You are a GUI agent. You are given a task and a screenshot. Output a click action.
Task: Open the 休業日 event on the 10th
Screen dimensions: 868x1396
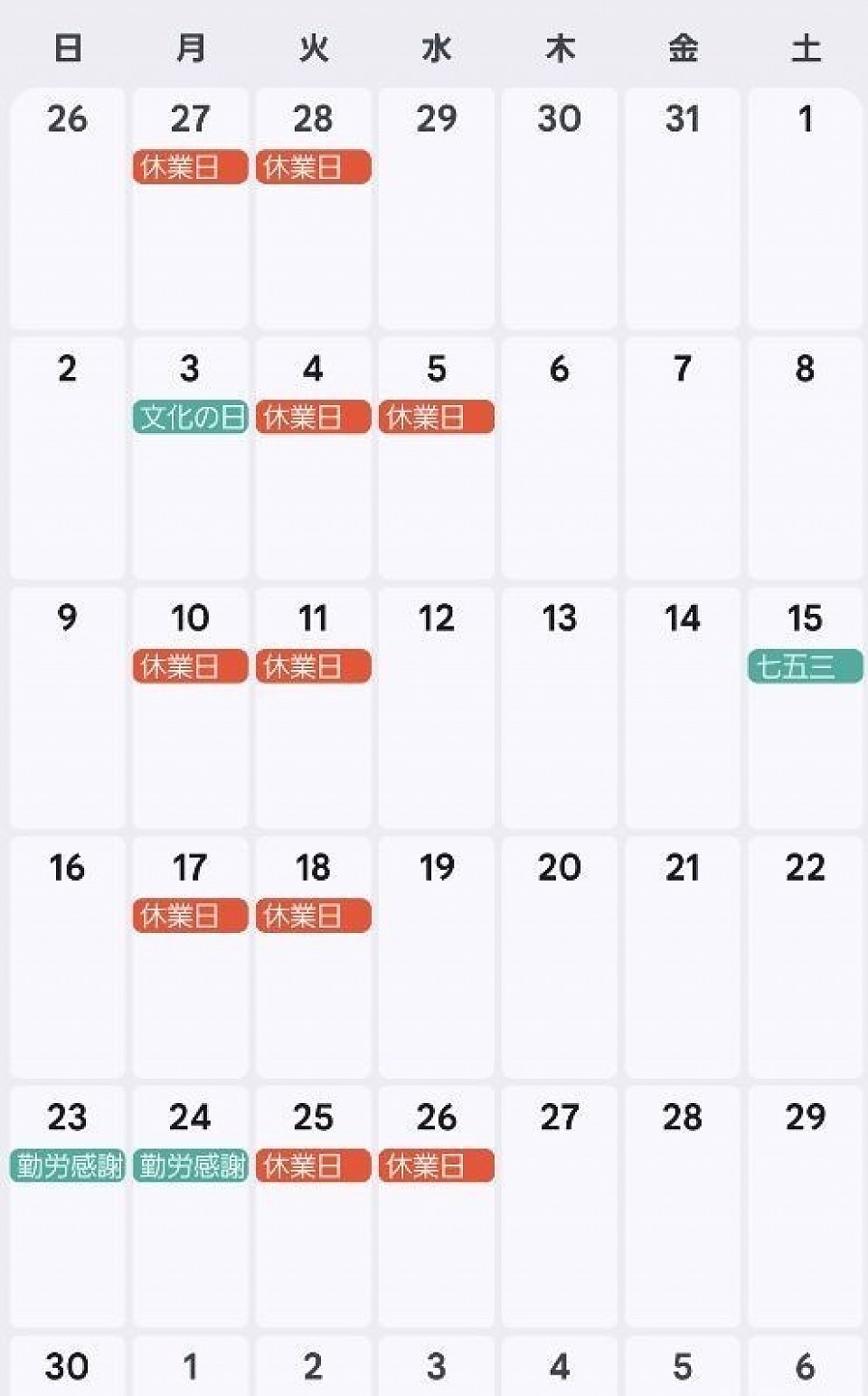tap(190, 666)
